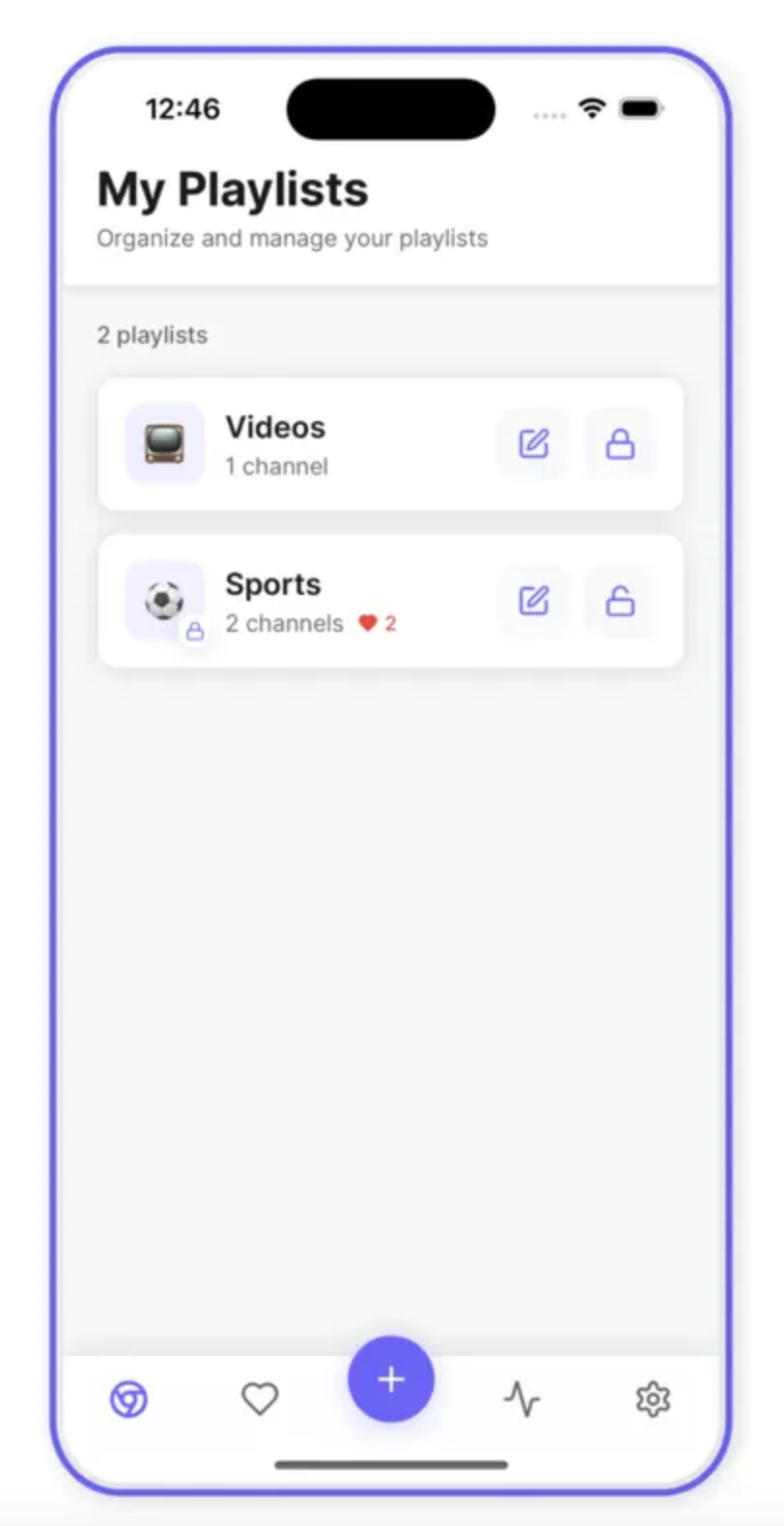The image size is (784, 1526).
Task: Tap the 2 playlists count label
Action: pyautogui.click(x=152, y=334)
